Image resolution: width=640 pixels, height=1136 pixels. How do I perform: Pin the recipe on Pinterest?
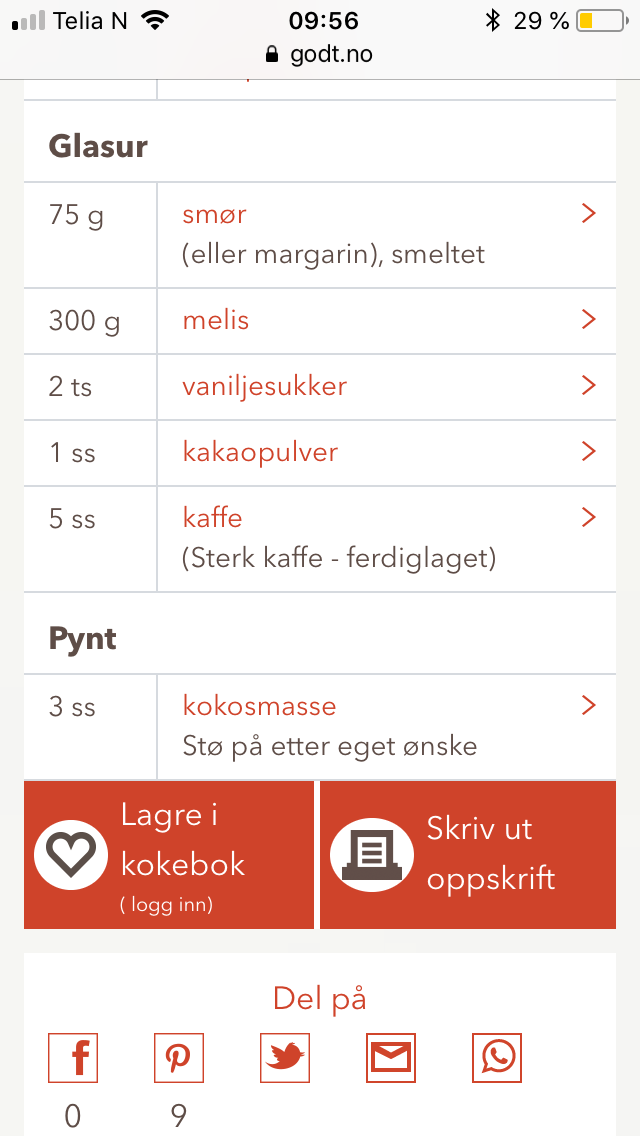tap(179, 1058)
